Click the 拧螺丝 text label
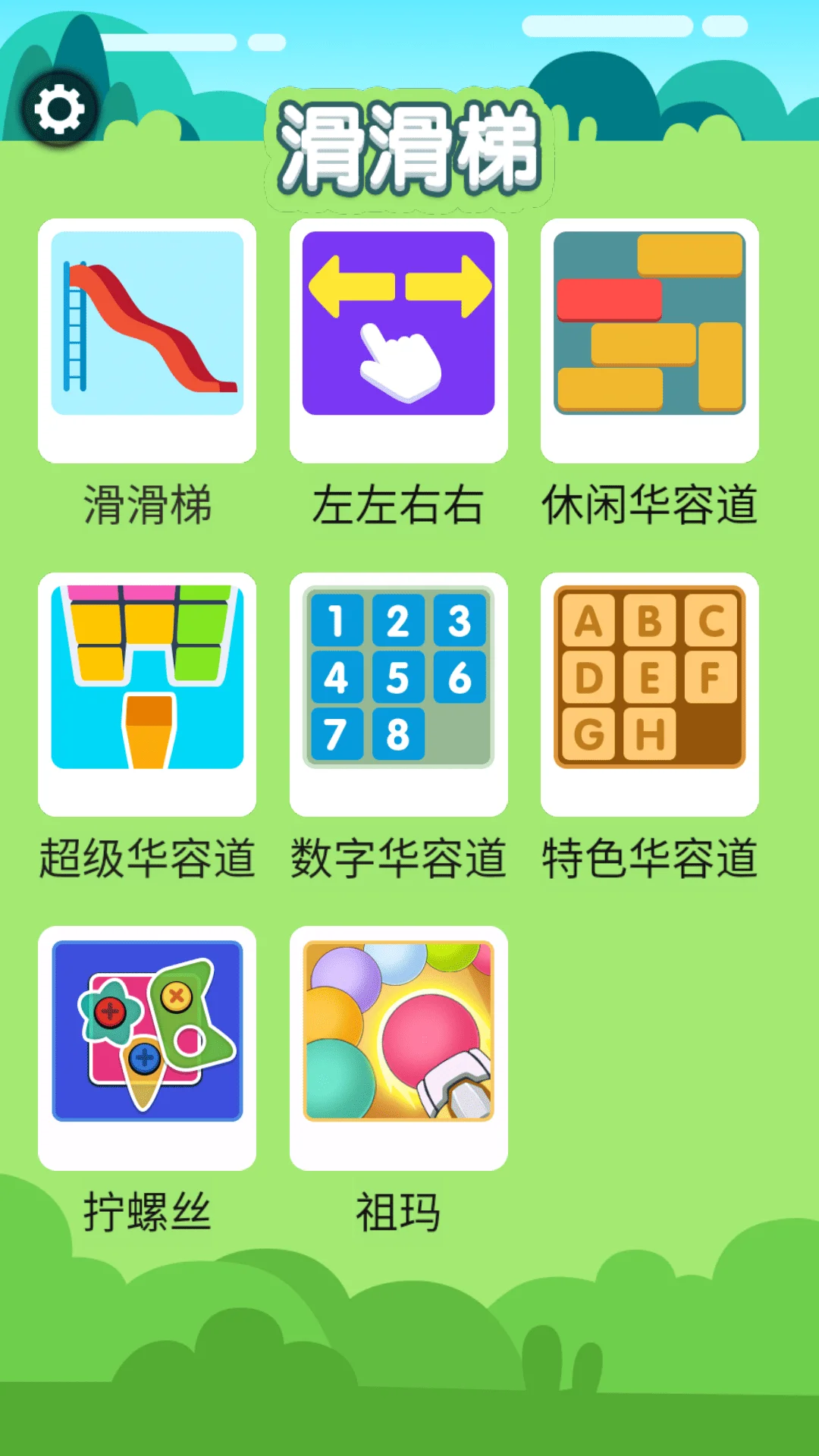This screenshot has width=819, height=1456. point(148,1210)
